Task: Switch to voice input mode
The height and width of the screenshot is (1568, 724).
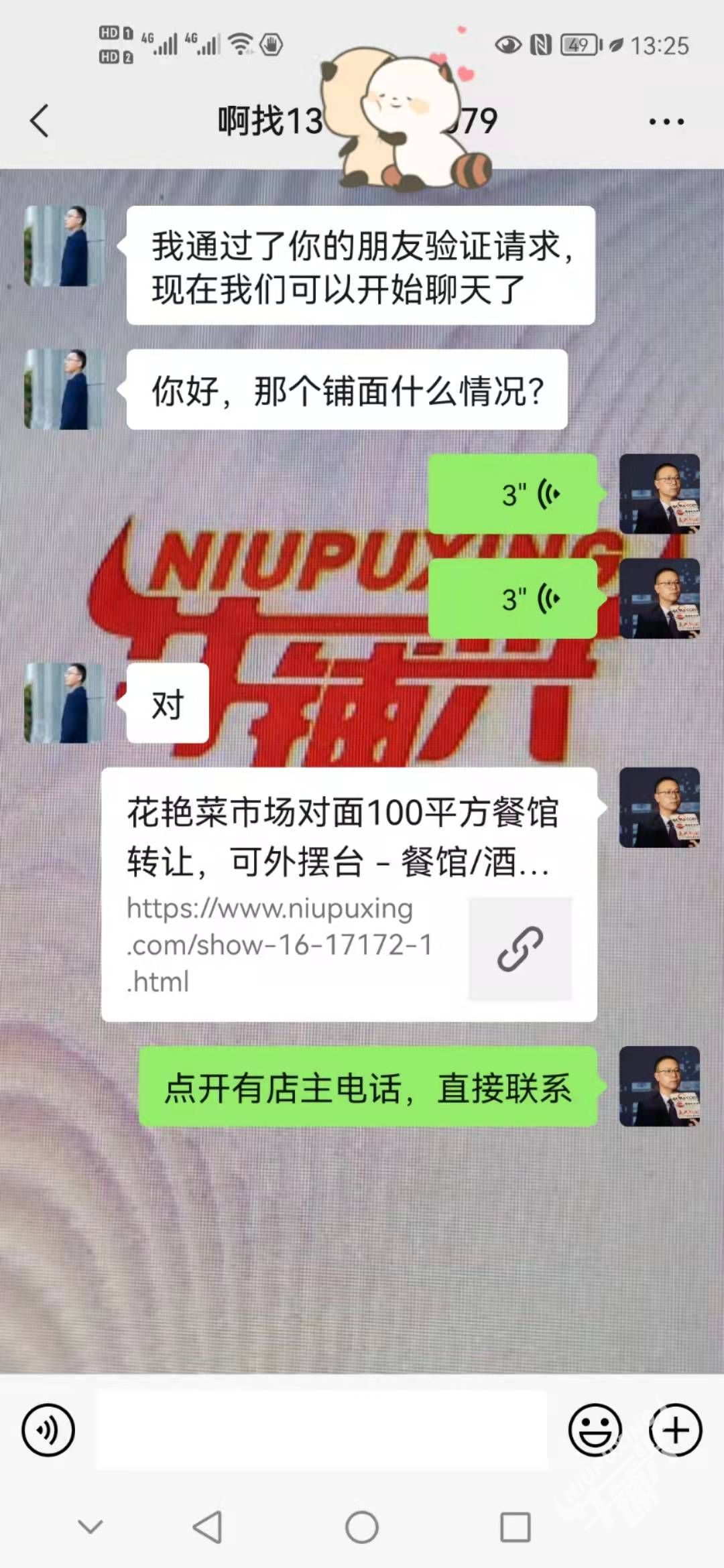Action: click(48, 1429)
